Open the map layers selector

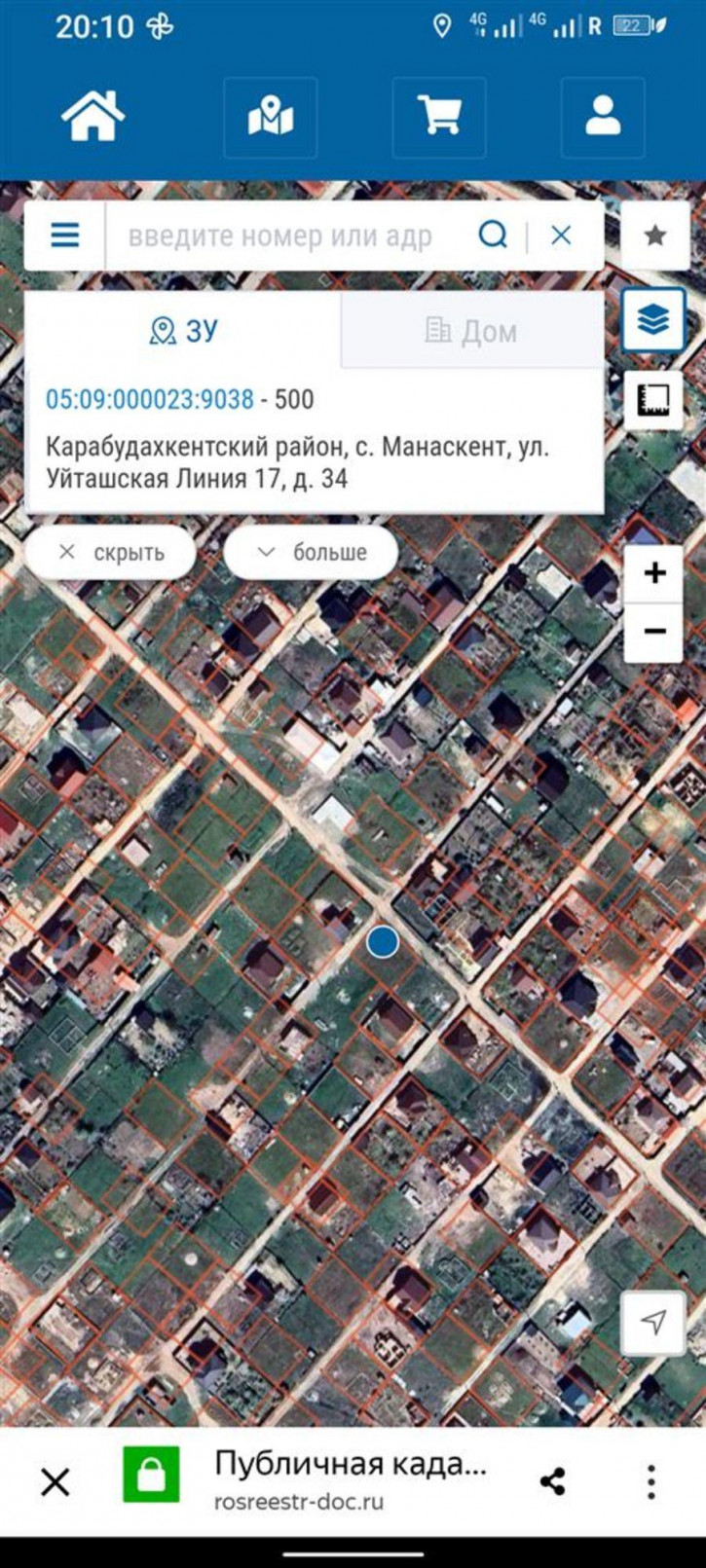click(x=653, y=319)
